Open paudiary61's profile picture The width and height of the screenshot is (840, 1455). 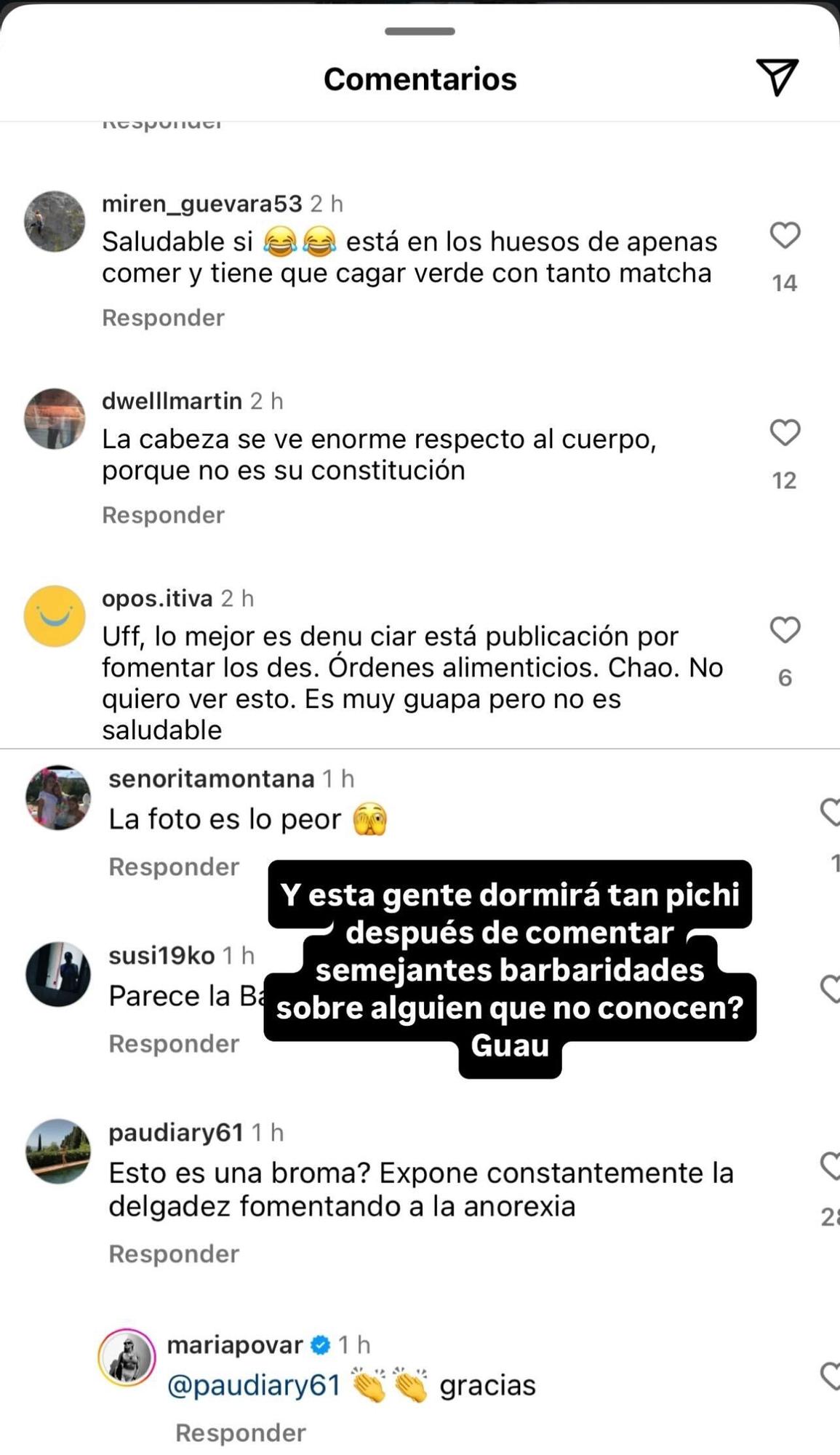click(57, 1149)
